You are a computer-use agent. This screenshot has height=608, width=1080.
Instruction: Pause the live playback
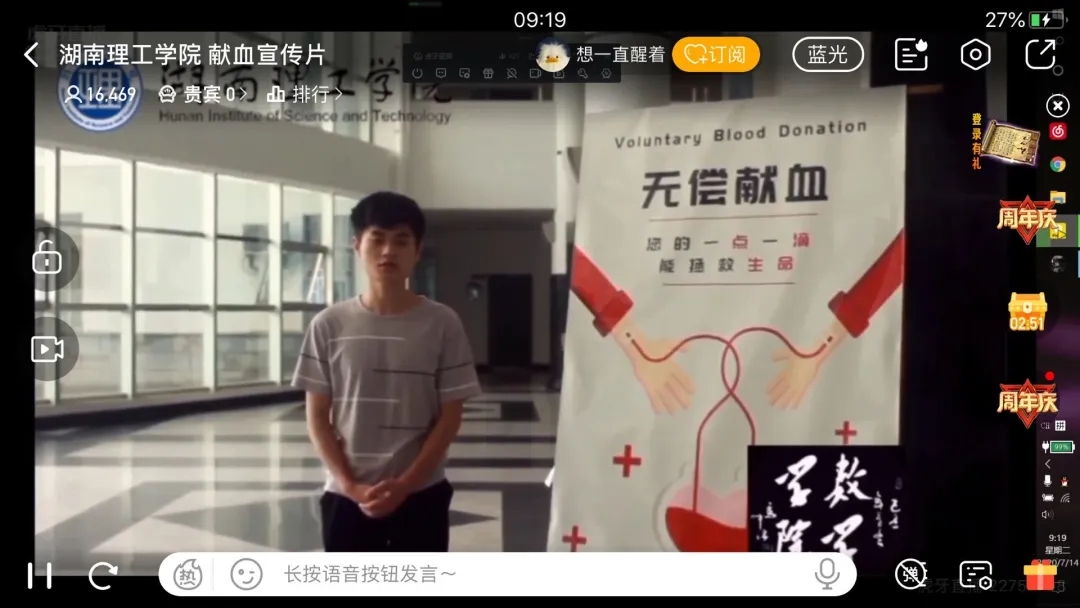40,575
